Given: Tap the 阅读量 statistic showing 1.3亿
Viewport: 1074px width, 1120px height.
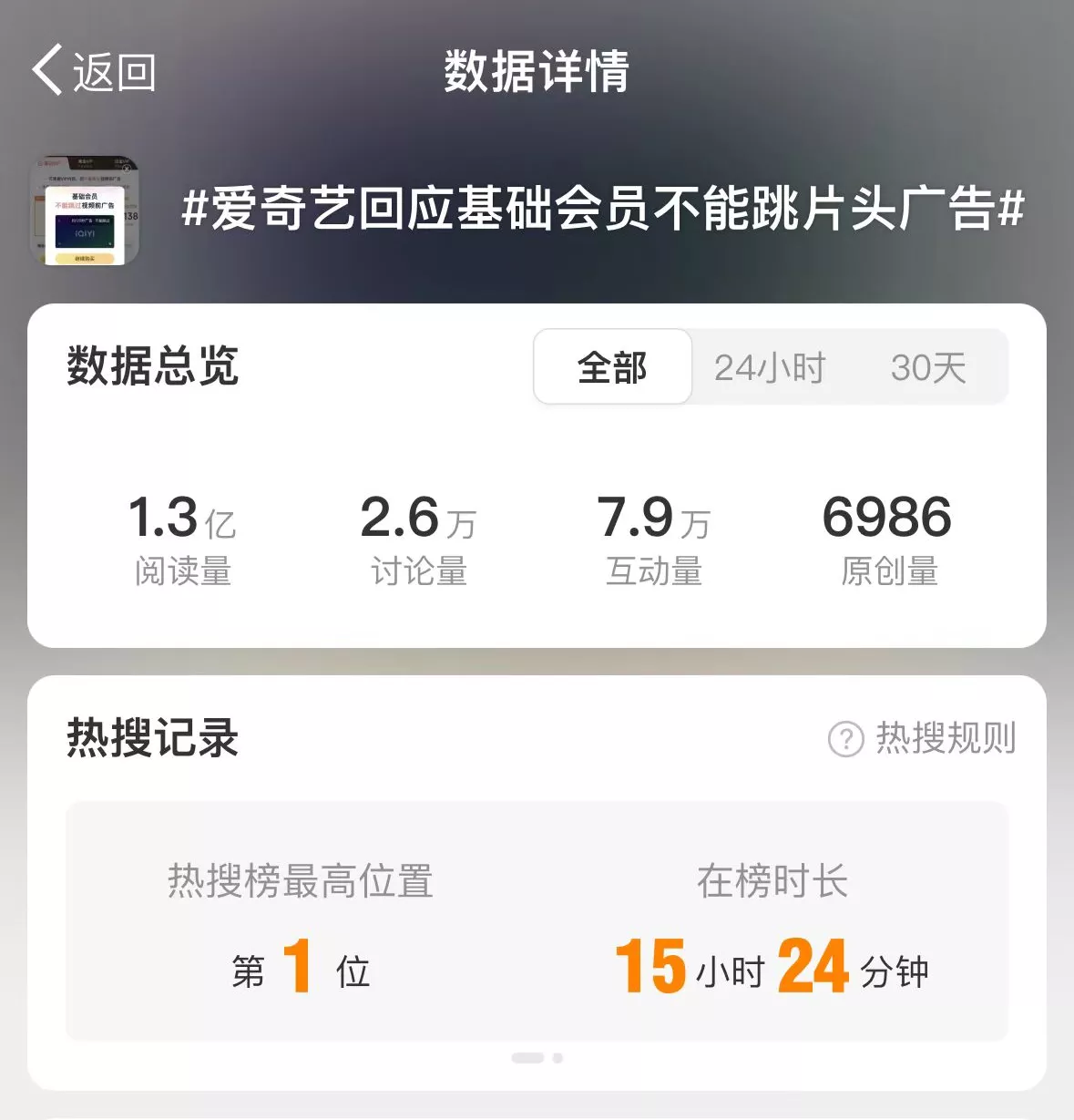Looking at the screenshot, I should tap(182, 538).
